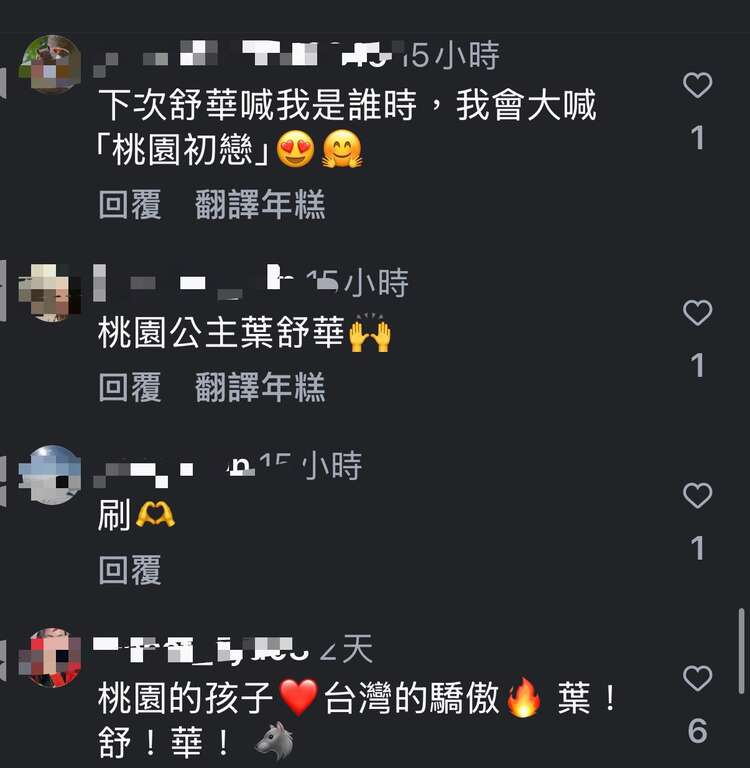750x768 pixels.
Task: Like the 桃園的孩子 comment
Action: pos(697,680)
